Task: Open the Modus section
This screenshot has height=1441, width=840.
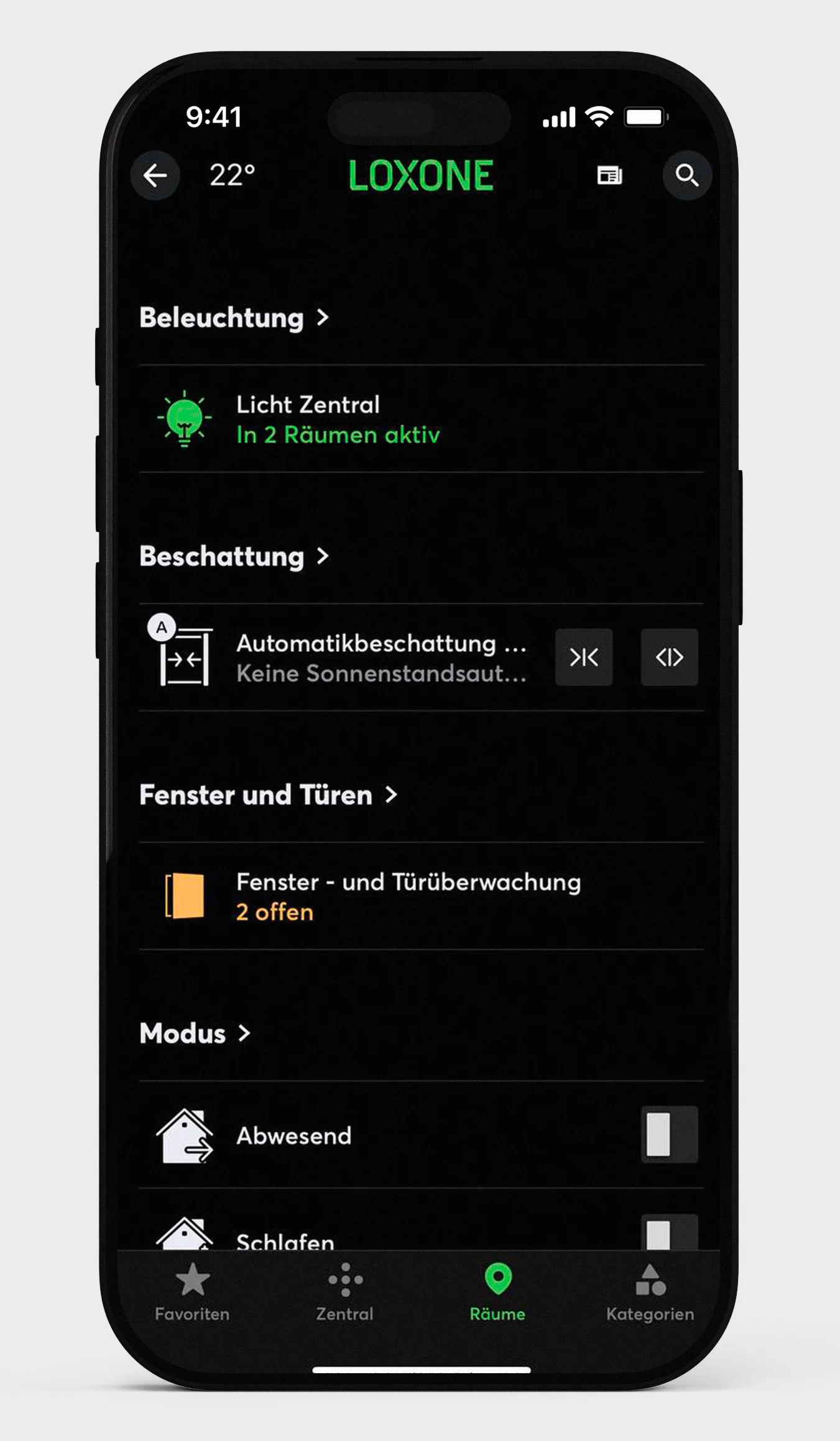Action: pos(195,1034)
